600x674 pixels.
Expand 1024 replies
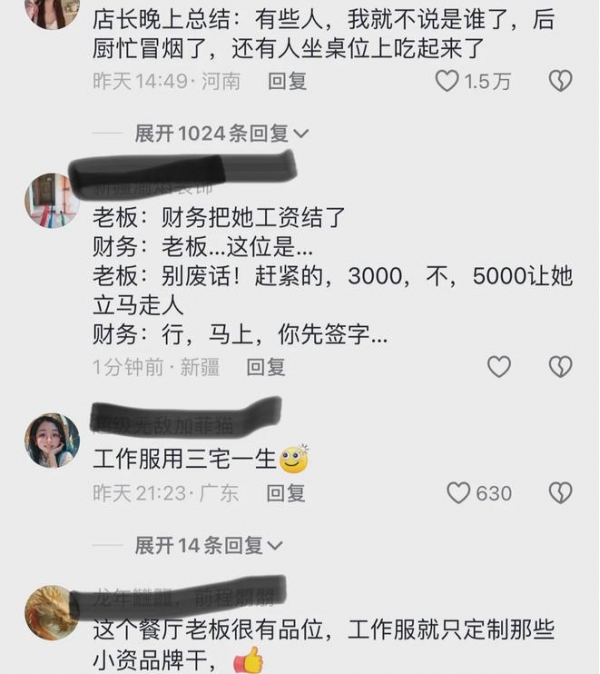point(222,133)
